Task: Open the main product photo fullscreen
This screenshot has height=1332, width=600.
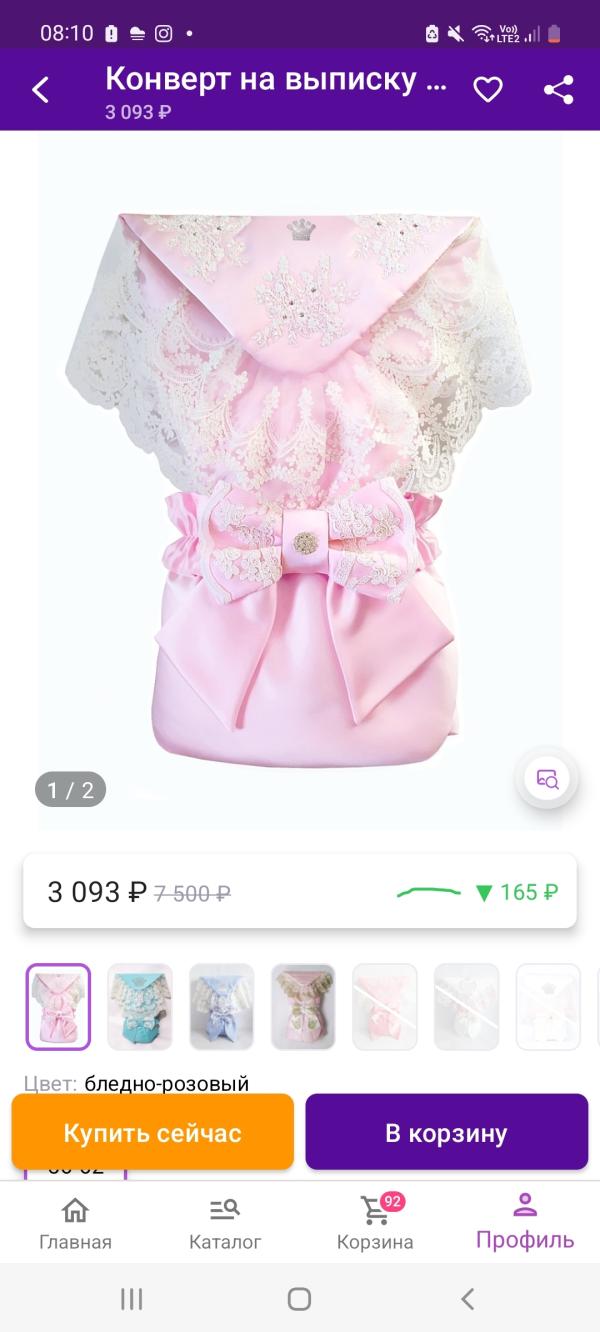Action: click(300, 480)
